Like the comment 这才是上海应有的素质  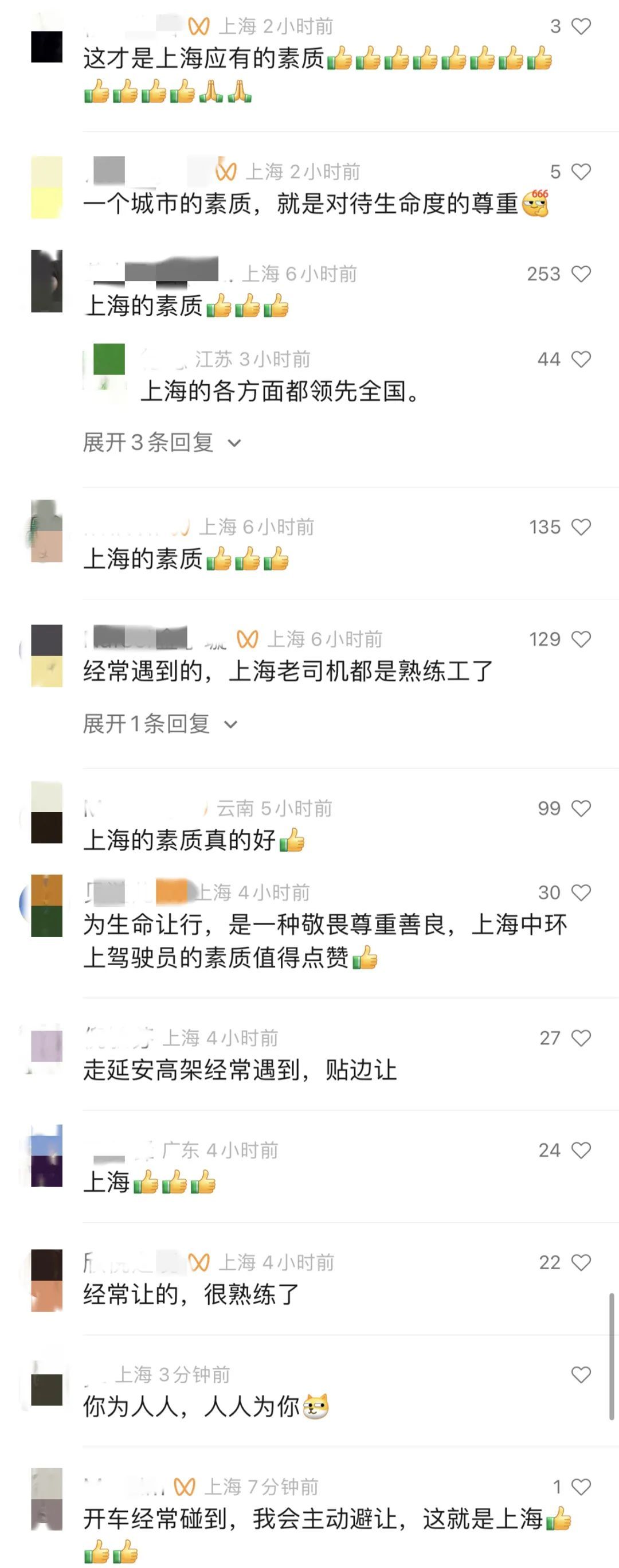(x=581, y=27)
